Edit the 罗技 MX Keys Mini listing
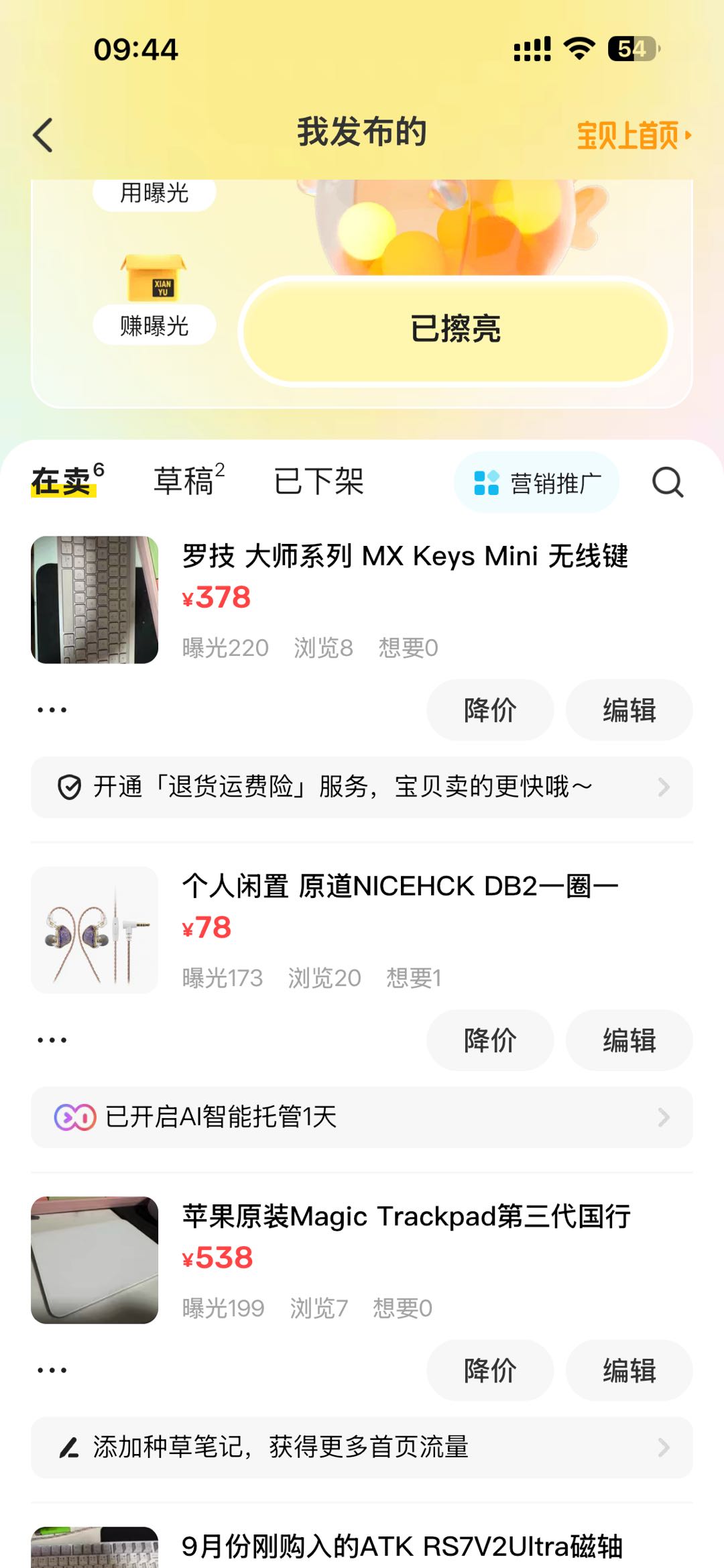 (629, 710)
